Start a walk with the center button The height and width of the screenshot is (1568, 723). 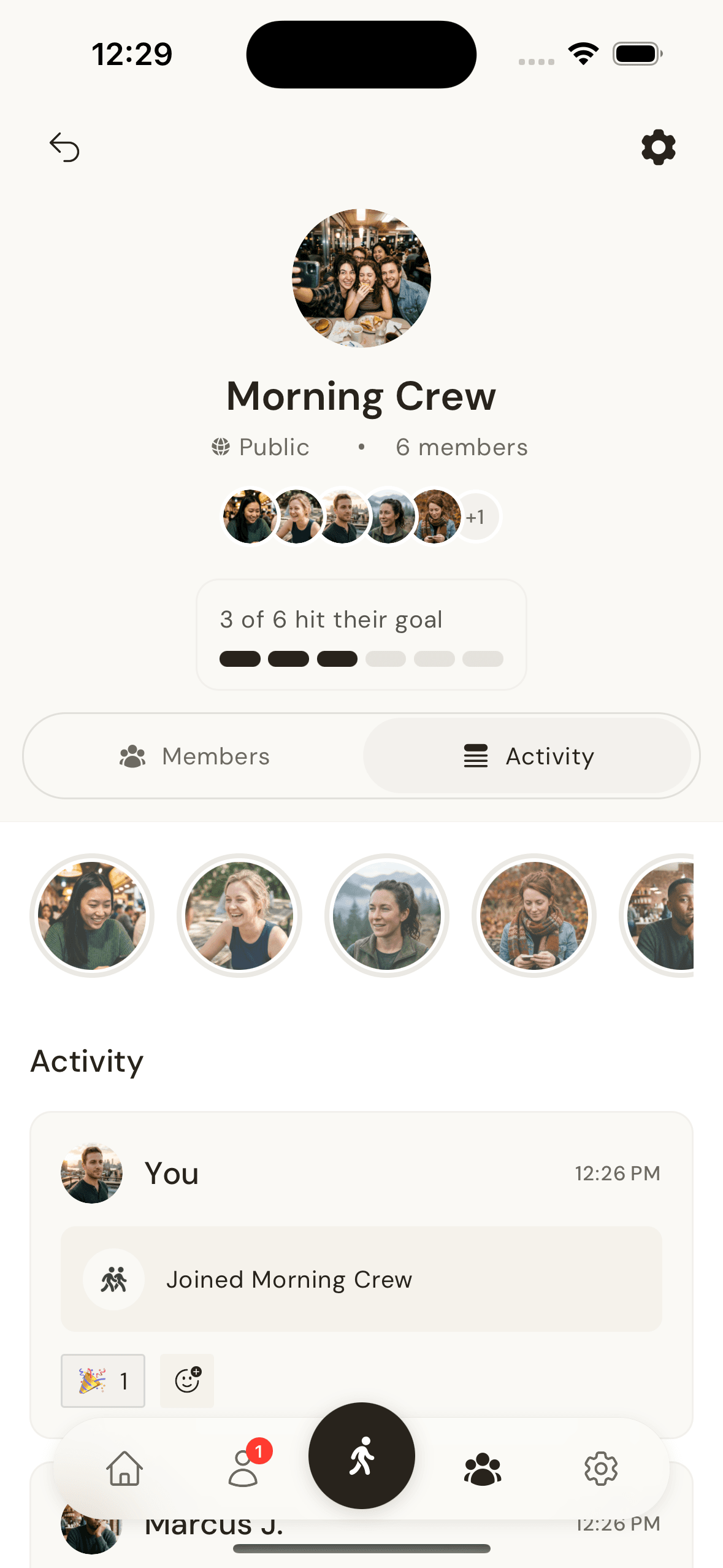click(x=362, y=1455)
